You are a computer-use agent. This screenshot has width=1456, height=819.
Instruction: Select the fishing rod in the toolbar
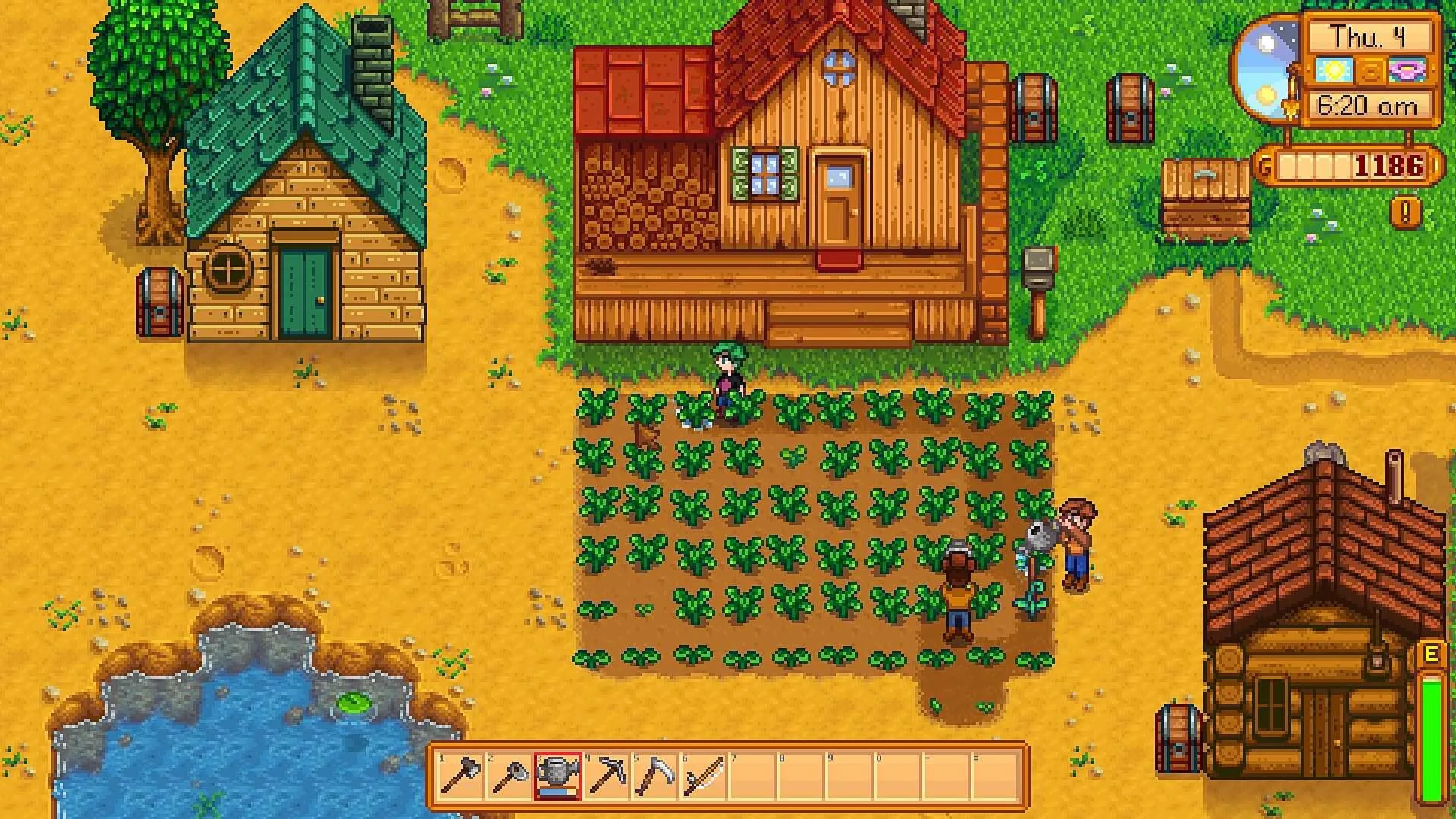703,777
